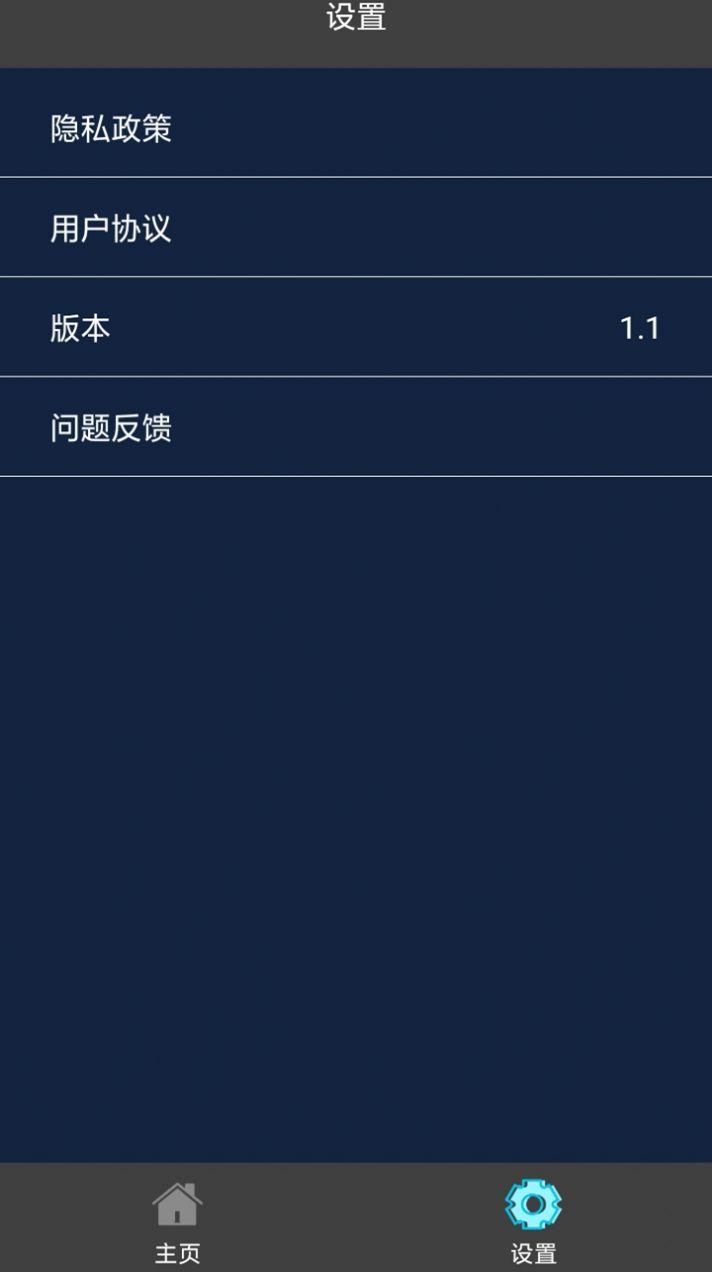This screenshot has height=1272, width=712.
Task: Open 问题反馈 feedback page
Action: 356,428
